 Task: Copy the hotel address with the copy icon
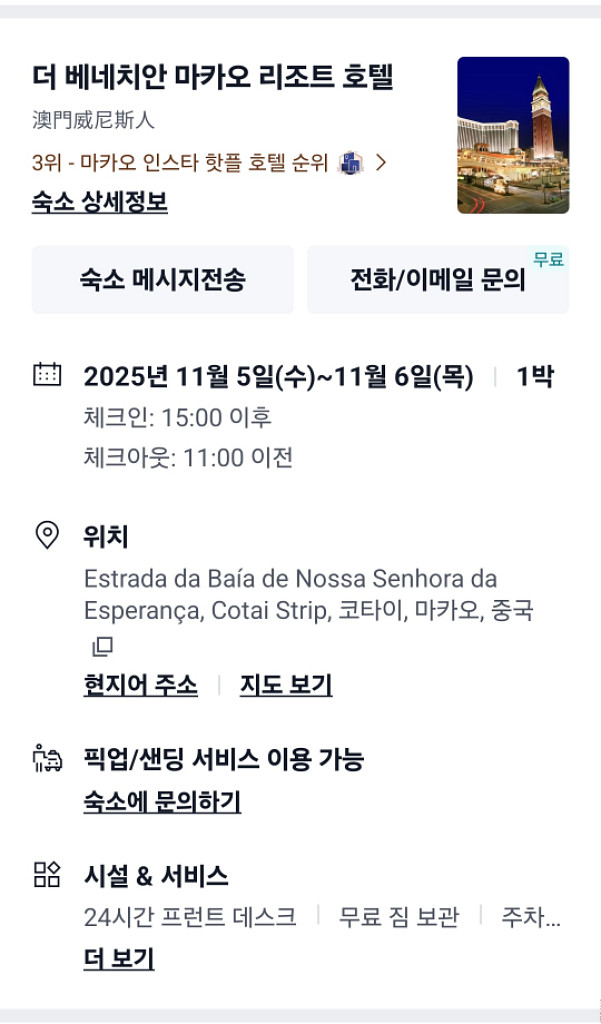point(103,647)
